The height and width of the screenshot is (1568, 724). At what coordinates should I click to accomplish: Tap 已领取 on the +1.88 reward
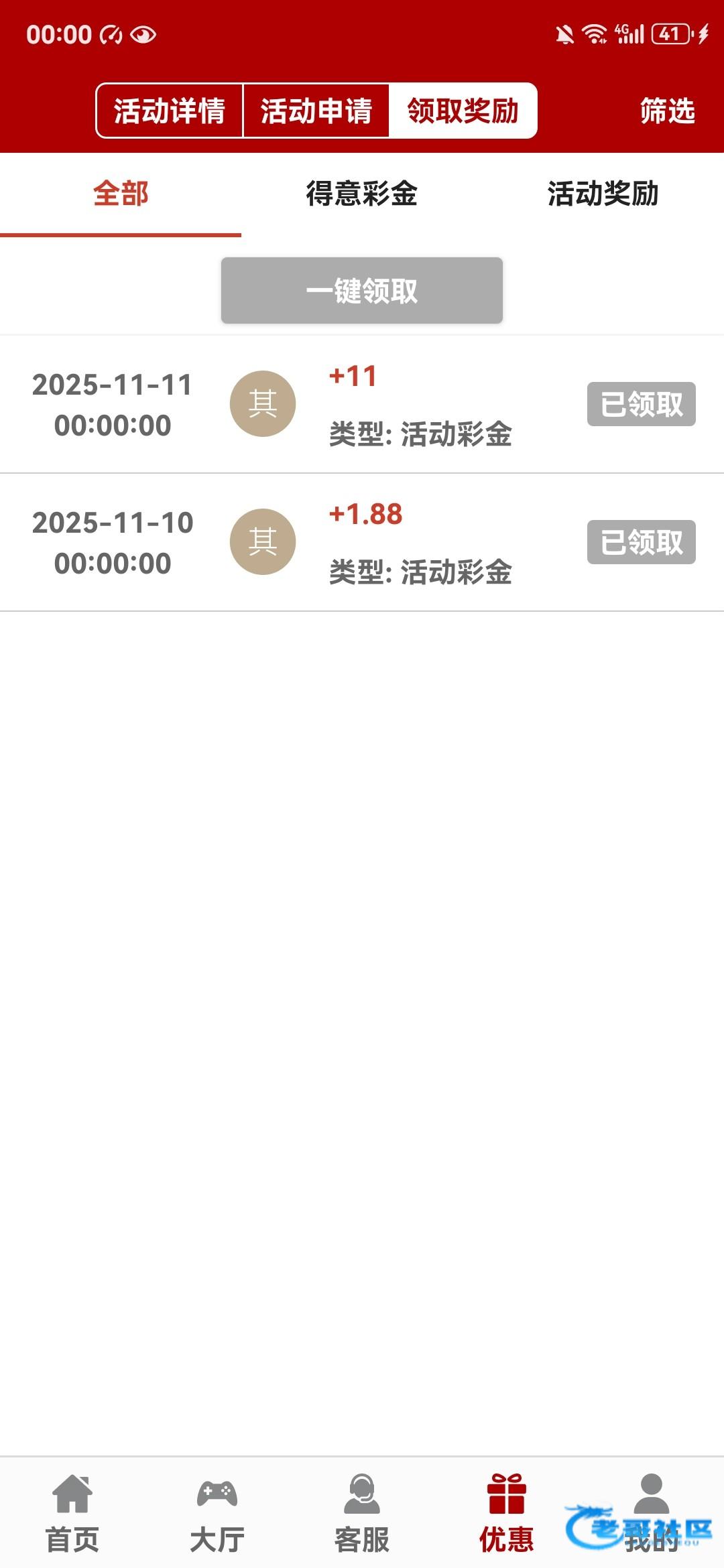coord(641,542)
